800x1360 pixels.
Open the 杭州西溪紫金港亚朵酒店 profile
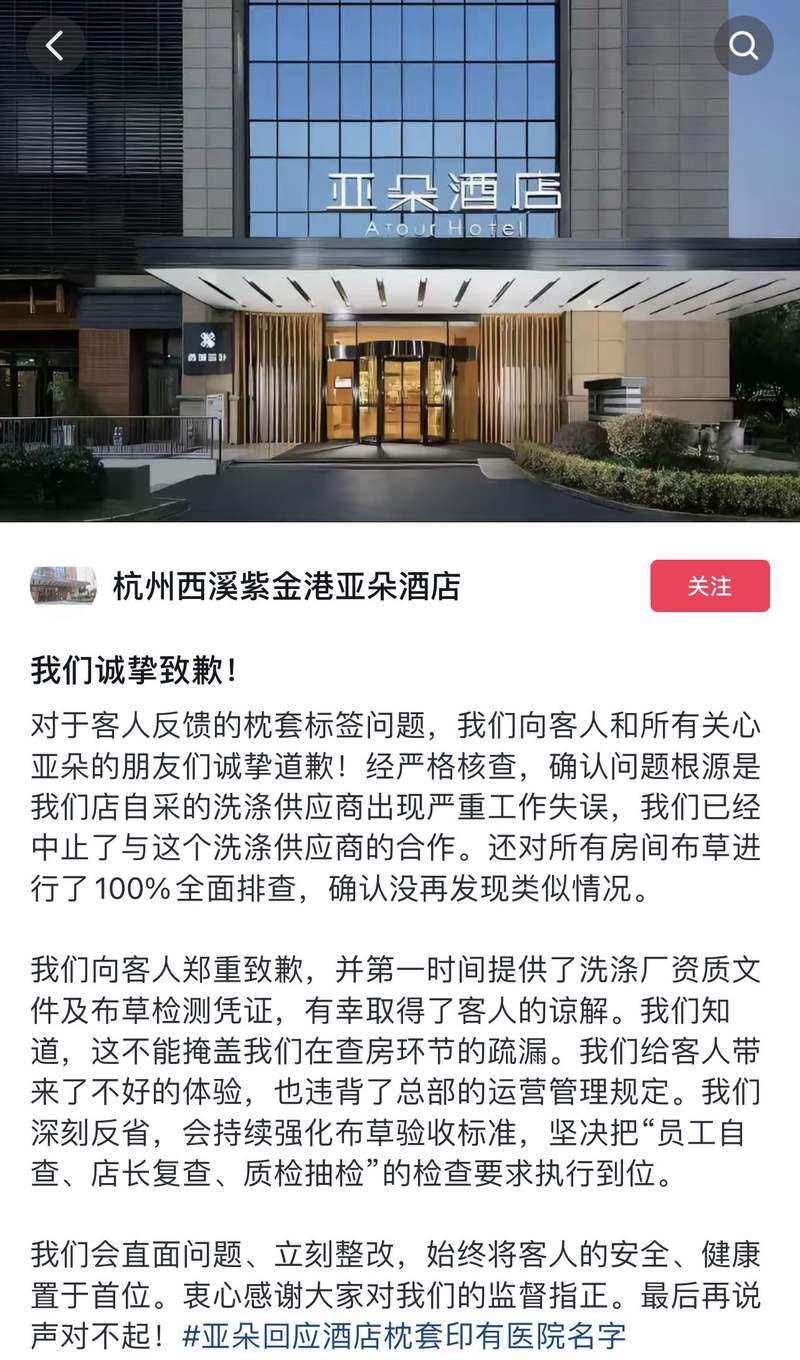(286, 586)
